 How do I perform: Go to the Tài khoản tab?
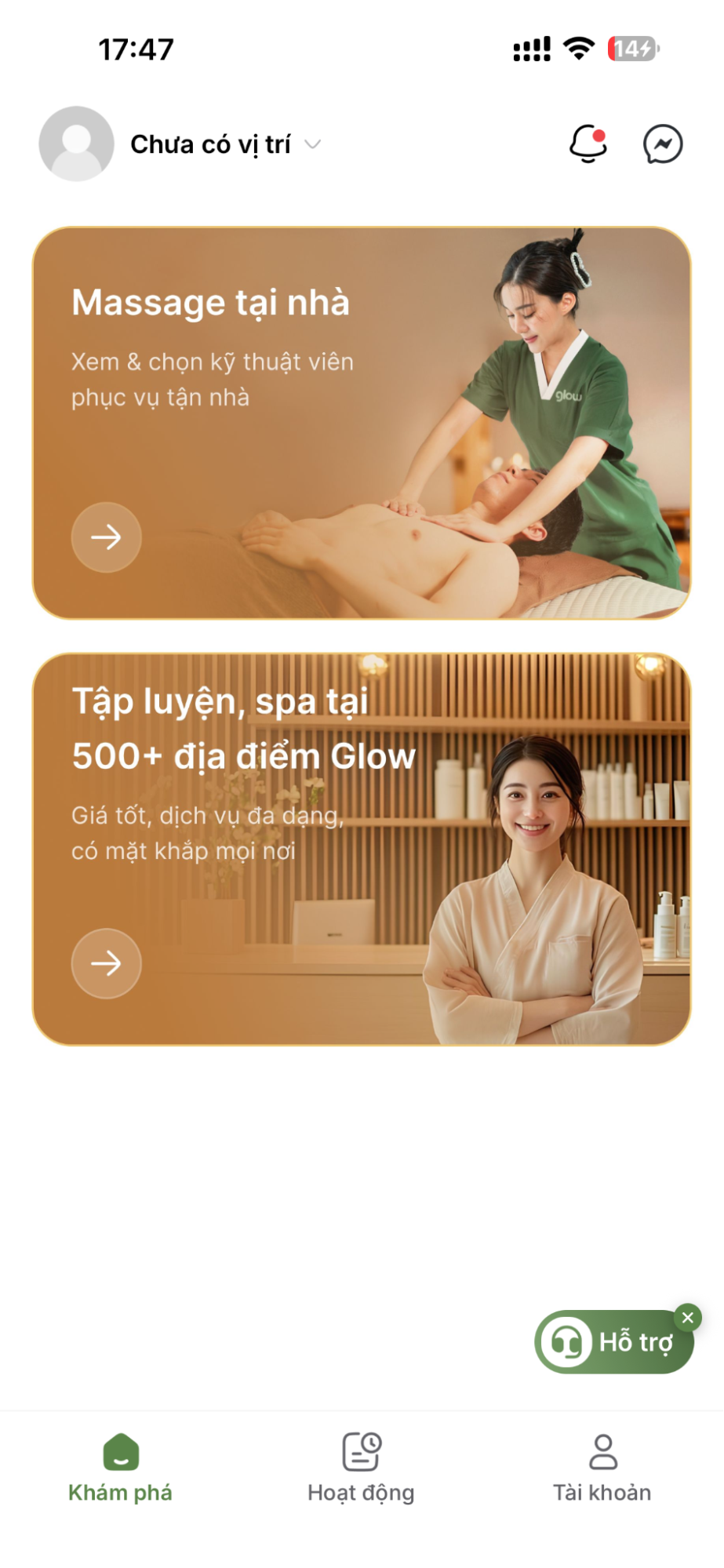tap(602, 1468)
